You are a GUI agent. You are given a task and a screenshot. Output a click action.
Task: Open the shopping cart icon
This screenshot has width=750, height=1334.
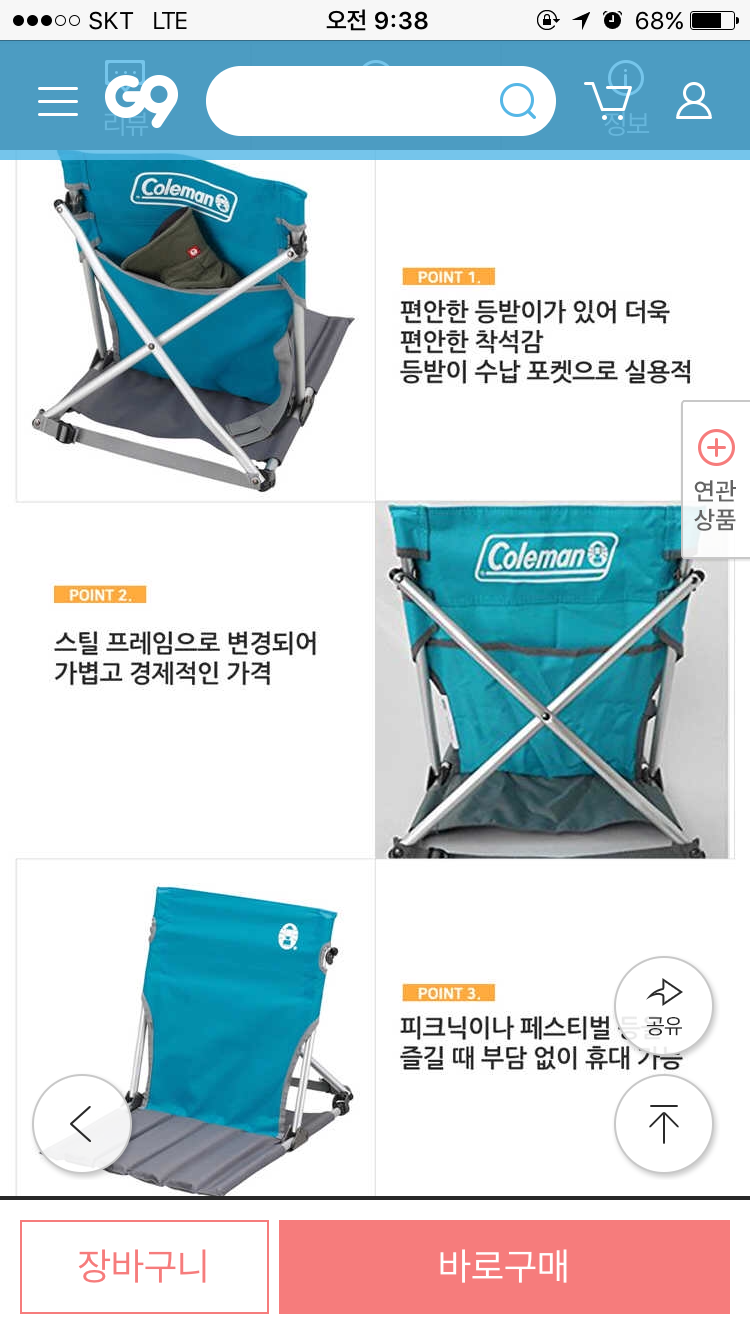pyautogui.click(x=608, y=101)
